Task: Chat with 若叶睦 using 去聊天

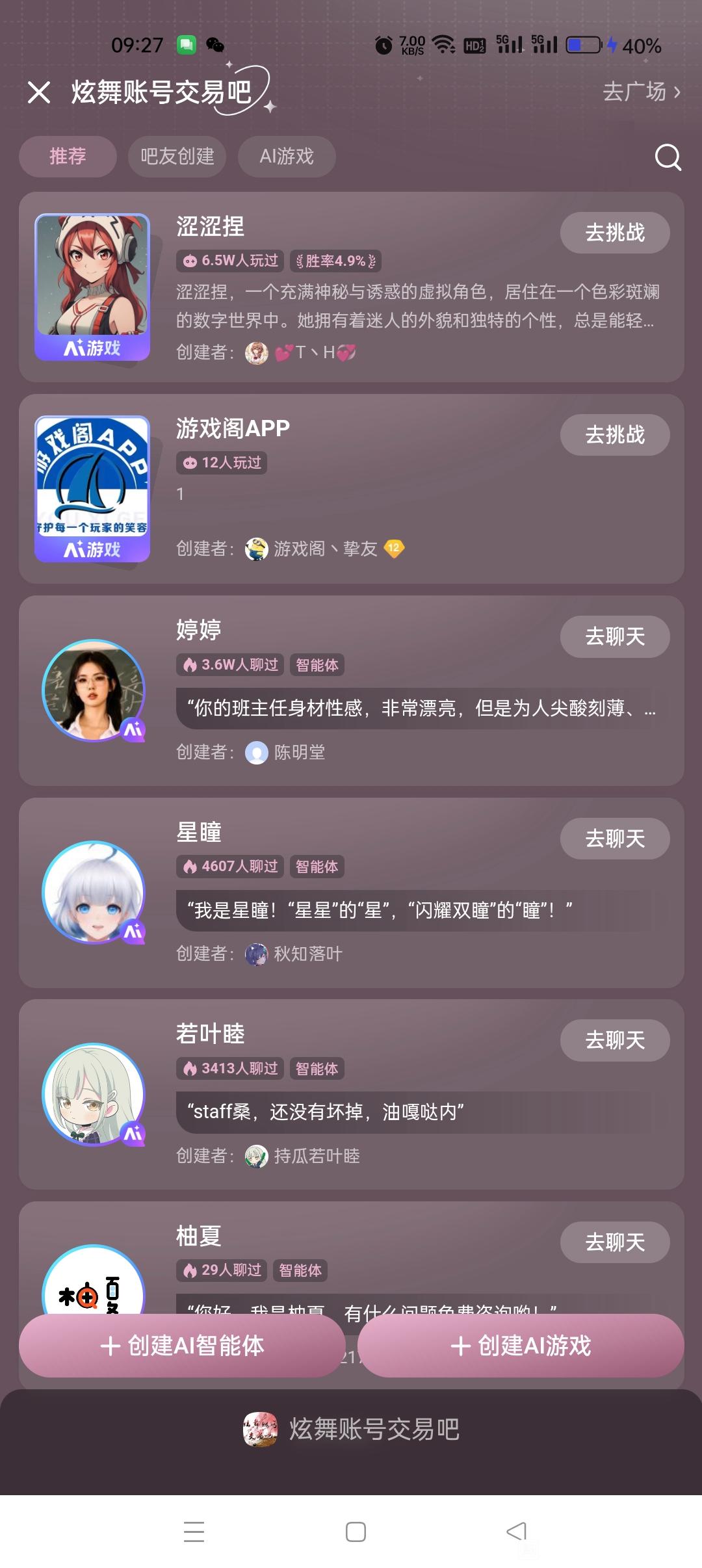Action: click(x=614, y=1040)
